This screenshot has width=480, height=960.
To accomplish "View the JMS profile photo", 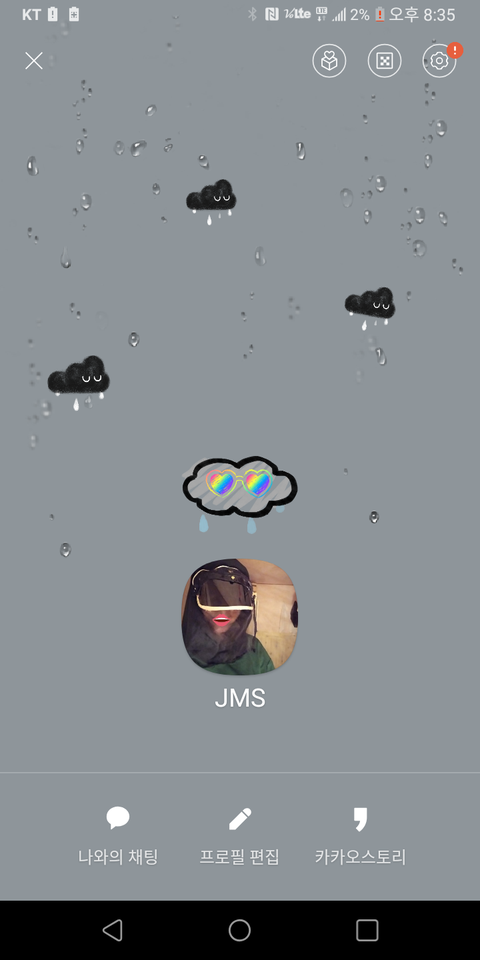I will [239, 617].
